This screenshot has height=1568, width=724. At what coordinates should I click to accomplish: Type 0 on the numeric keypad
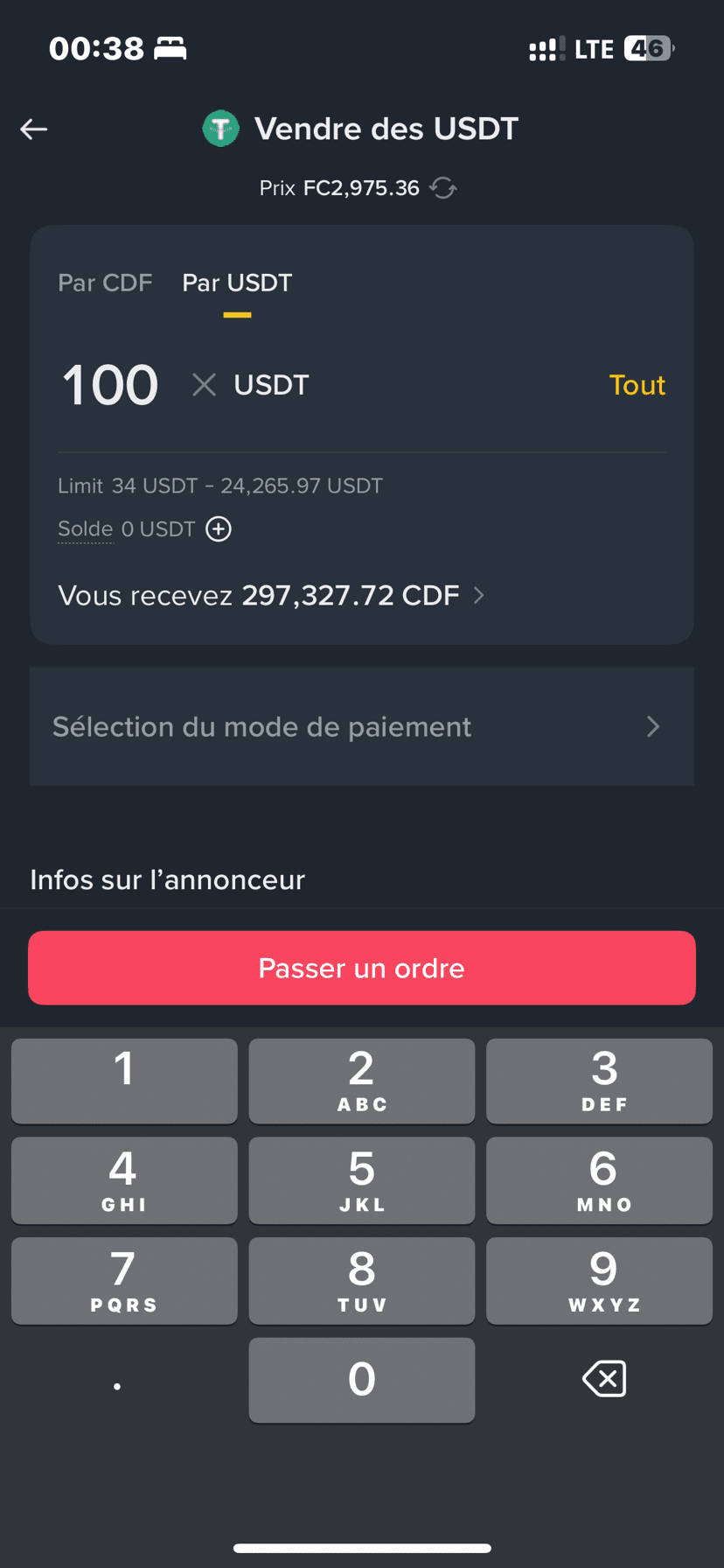[x=362, y=1380]
